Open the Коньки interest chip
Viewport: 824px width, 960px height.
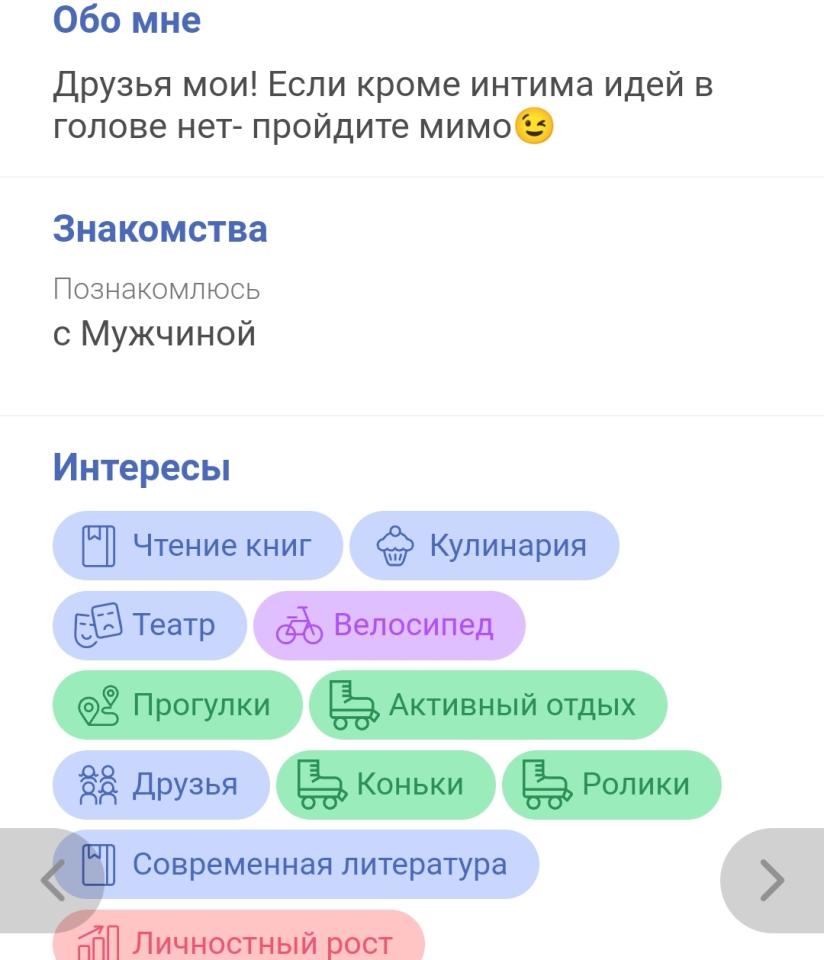click(x=385, y=784)
